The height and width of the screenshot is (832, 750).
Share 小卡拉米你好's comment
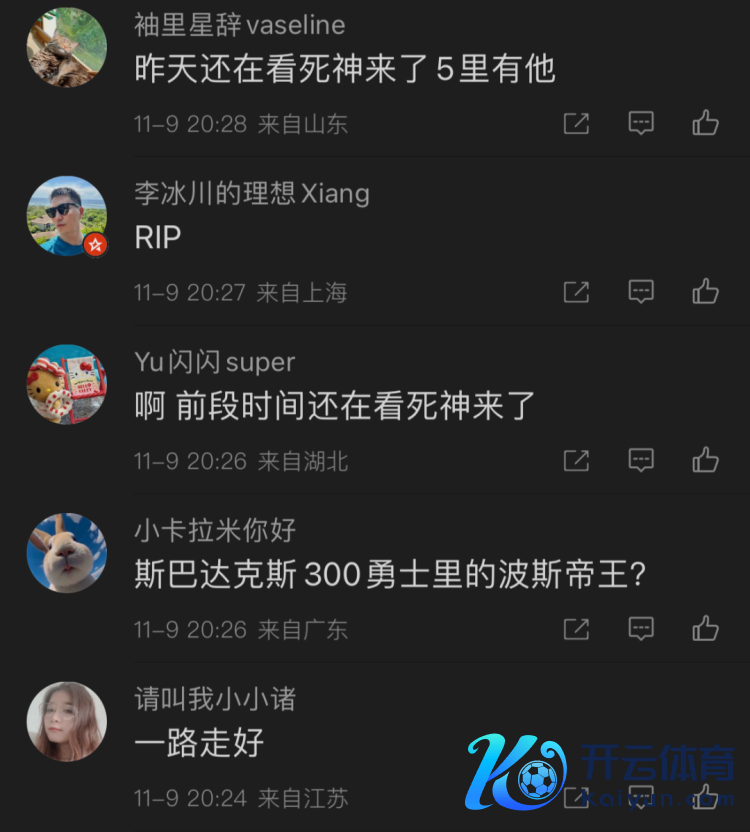pos(576,629)
